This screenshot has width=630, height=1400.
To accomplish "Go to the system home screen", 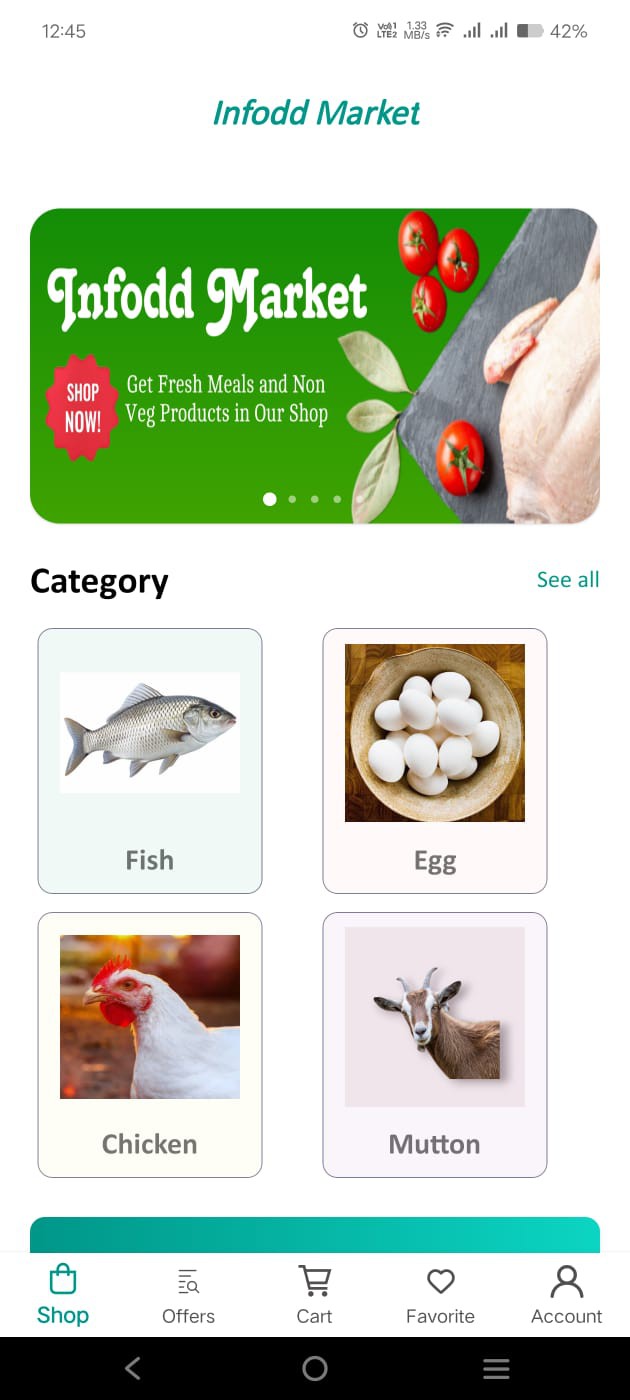I will (315, 1368).
